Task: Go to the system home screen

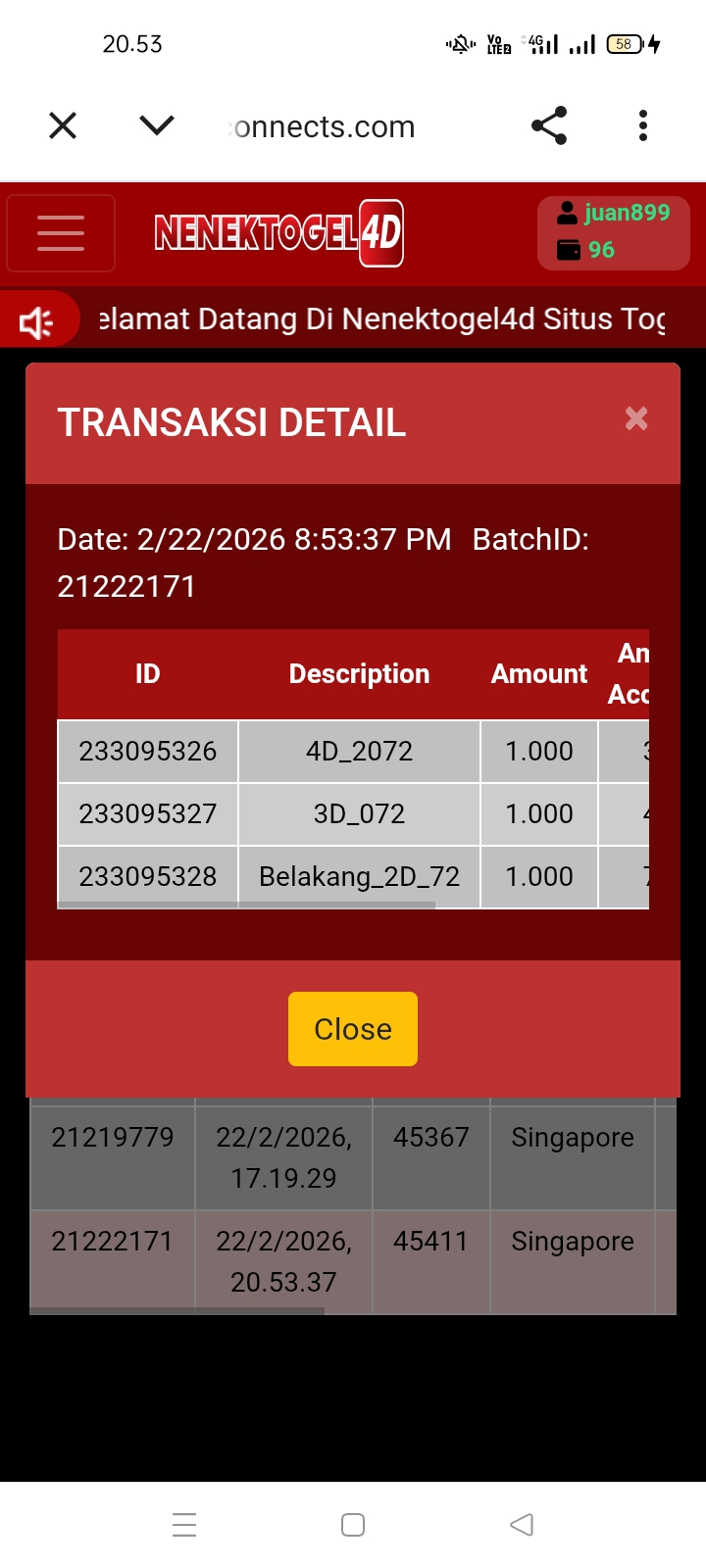Action: pyautogui.click(x=353, y=1525)
